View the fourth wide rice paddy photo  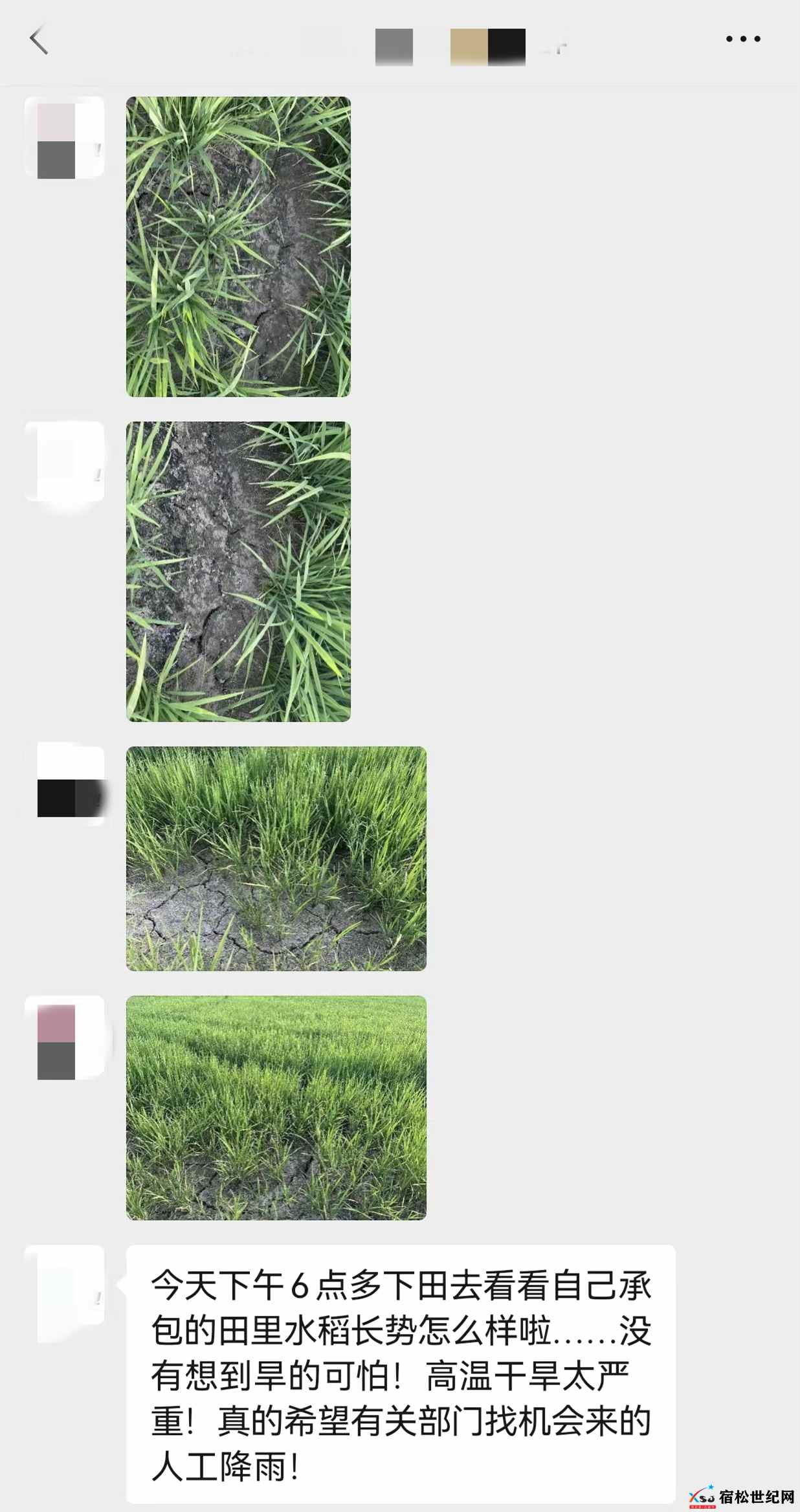coord(276,1107)
